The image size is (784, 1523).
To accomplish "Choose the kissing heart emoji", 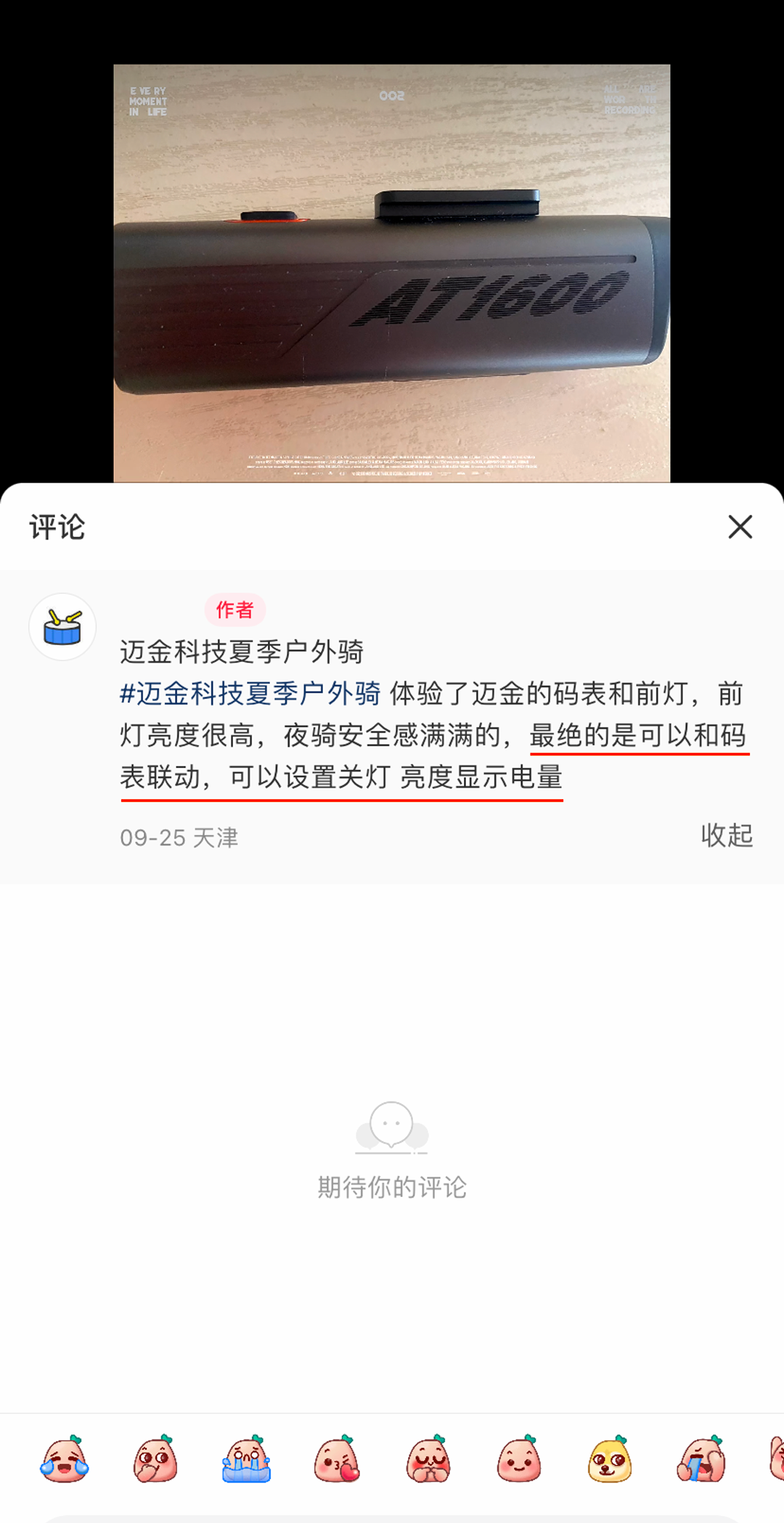I will tap(337, 1459).
